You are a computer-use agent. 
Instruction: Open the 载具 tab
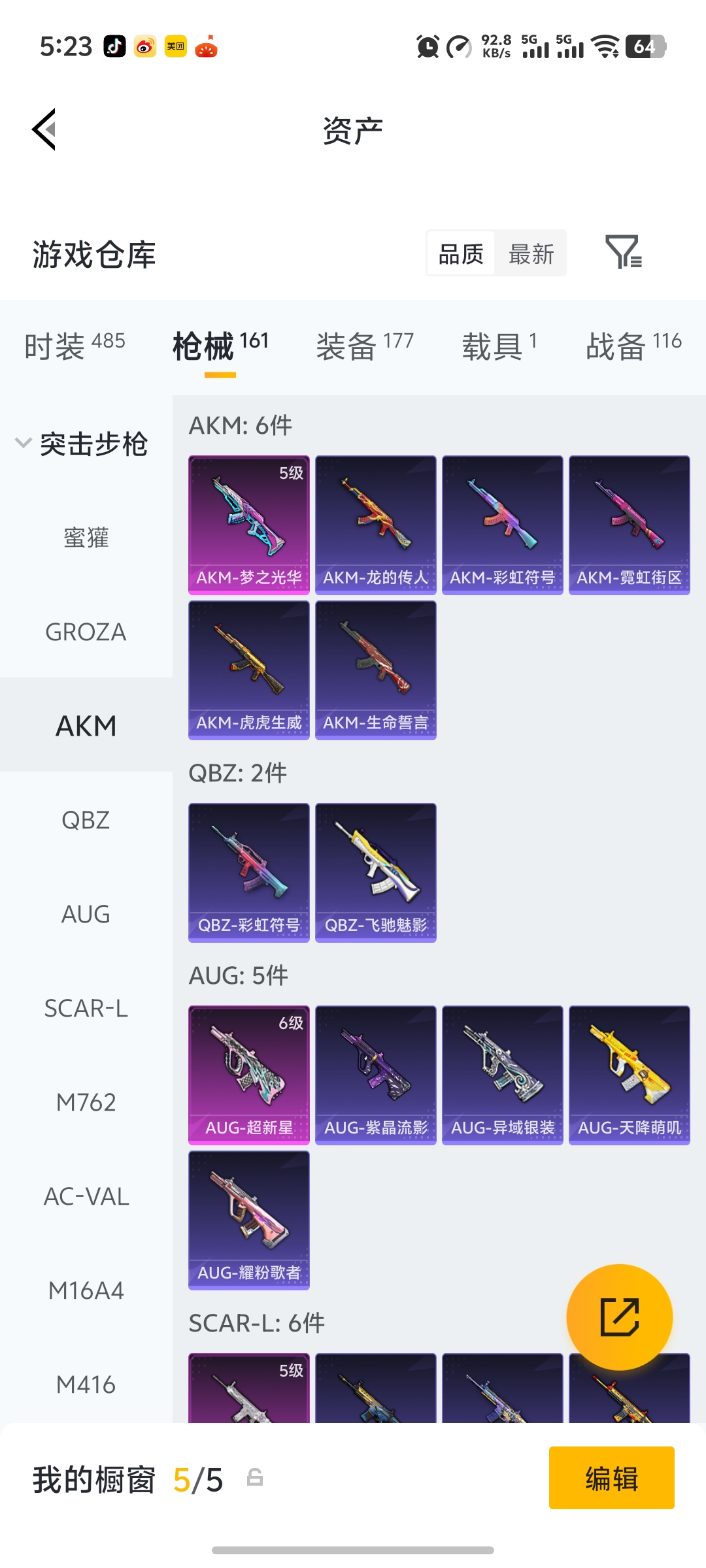[499, 345]
